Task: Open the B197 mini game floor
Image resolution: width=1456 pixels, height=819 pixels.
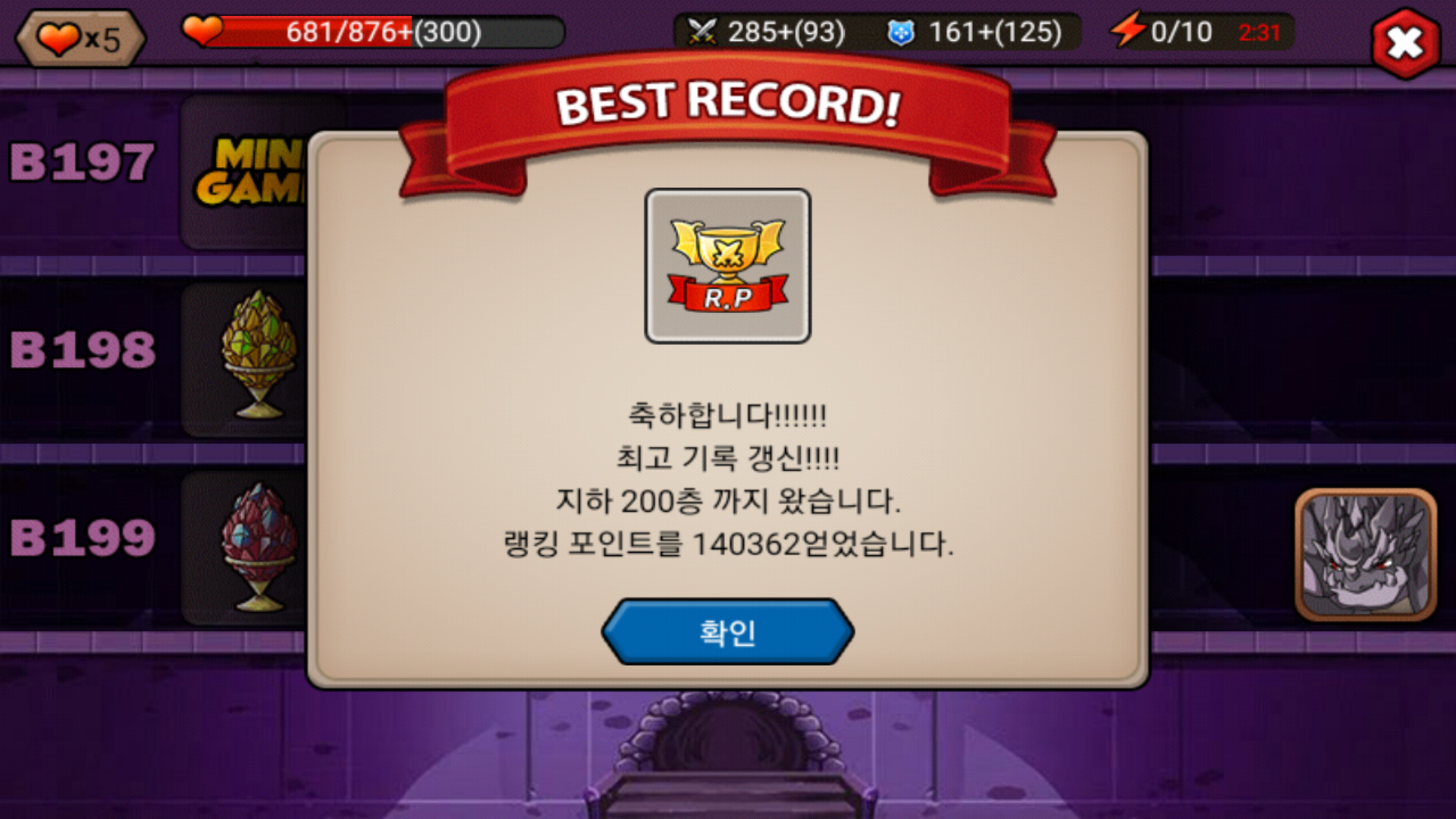Action: point(250,173)
